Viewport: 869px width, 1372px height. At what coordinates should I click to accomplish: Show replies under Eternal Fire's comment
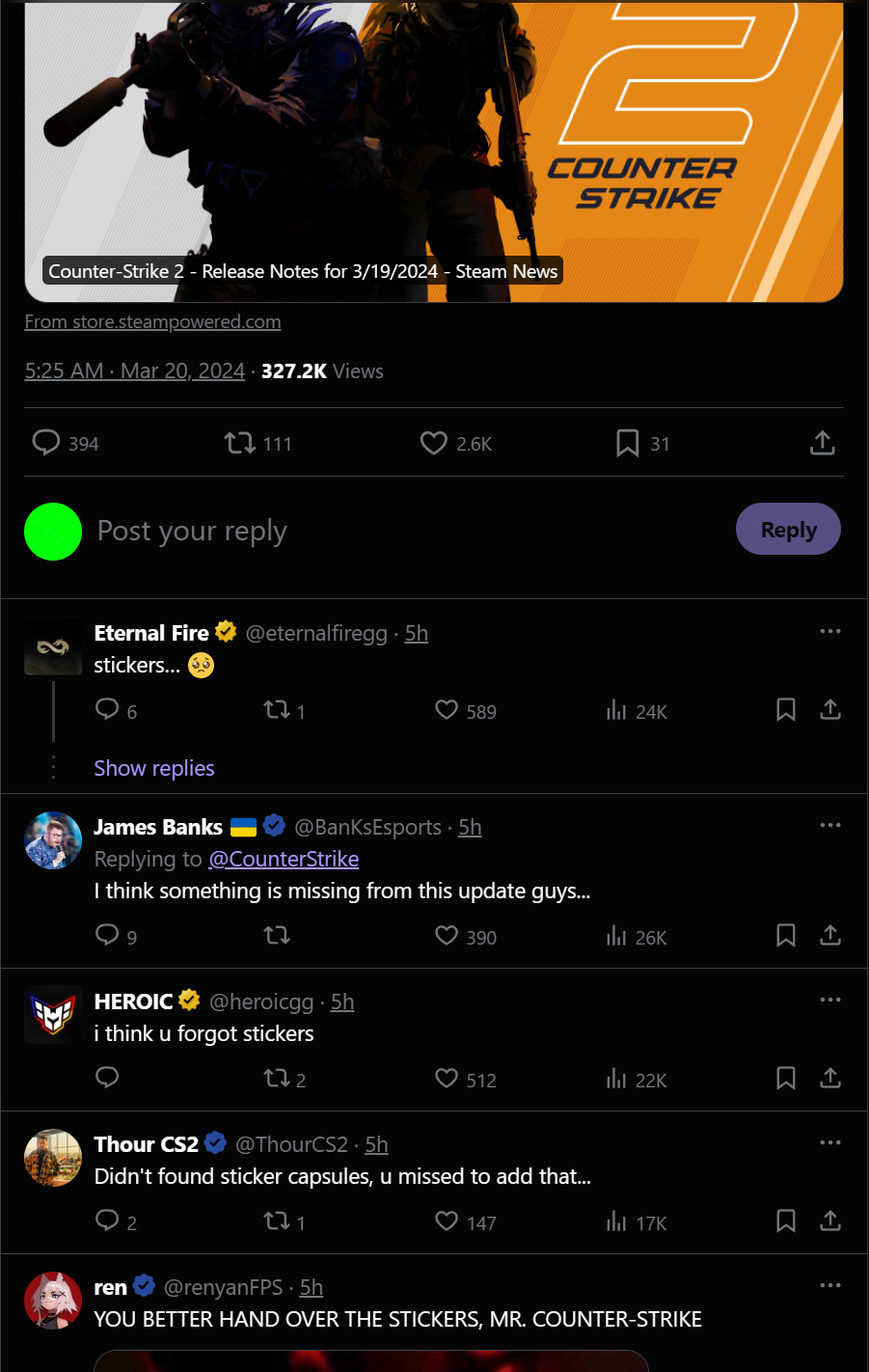coord(154,768)
